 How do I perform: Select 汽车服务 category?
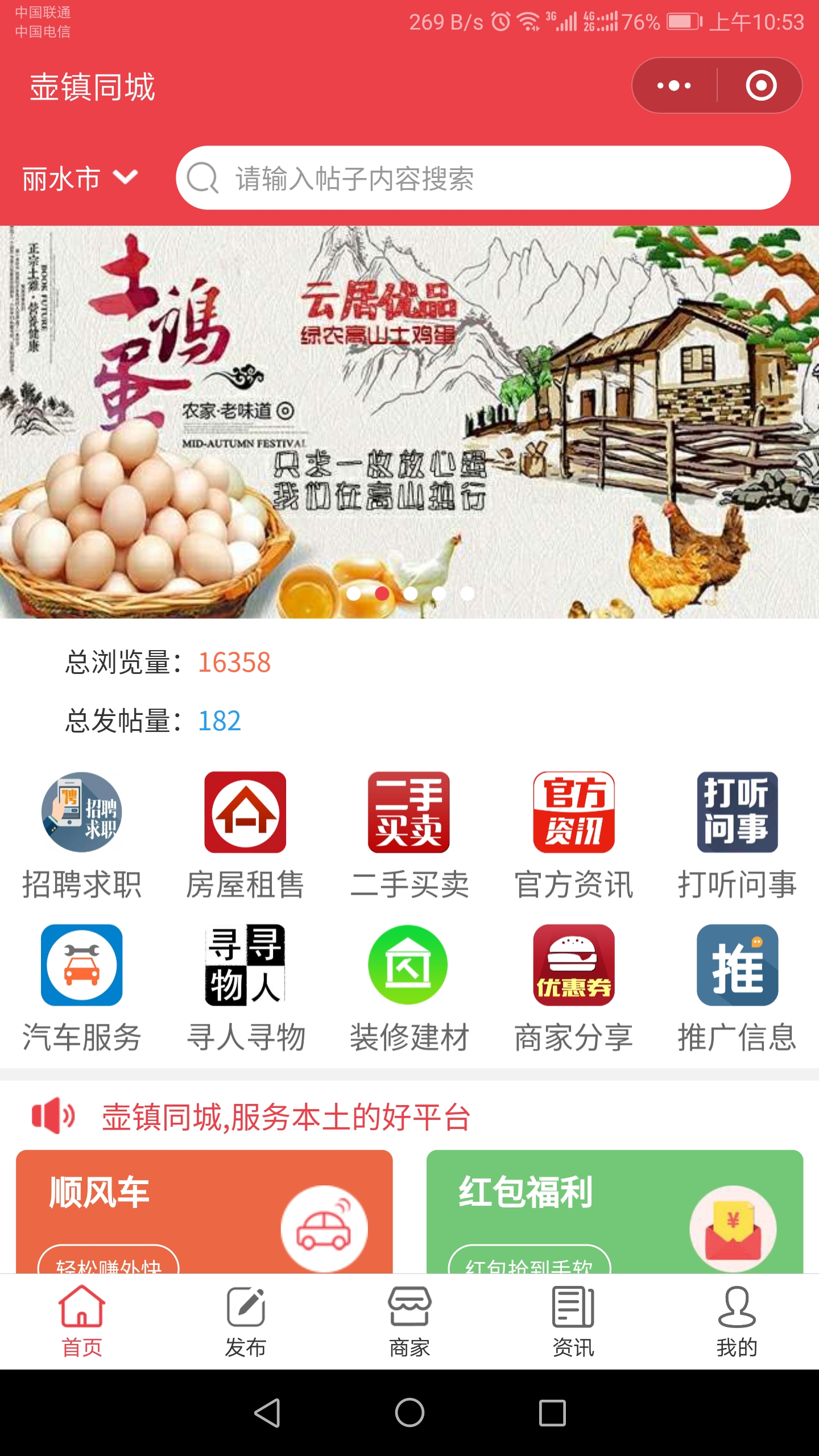(82, 987)
